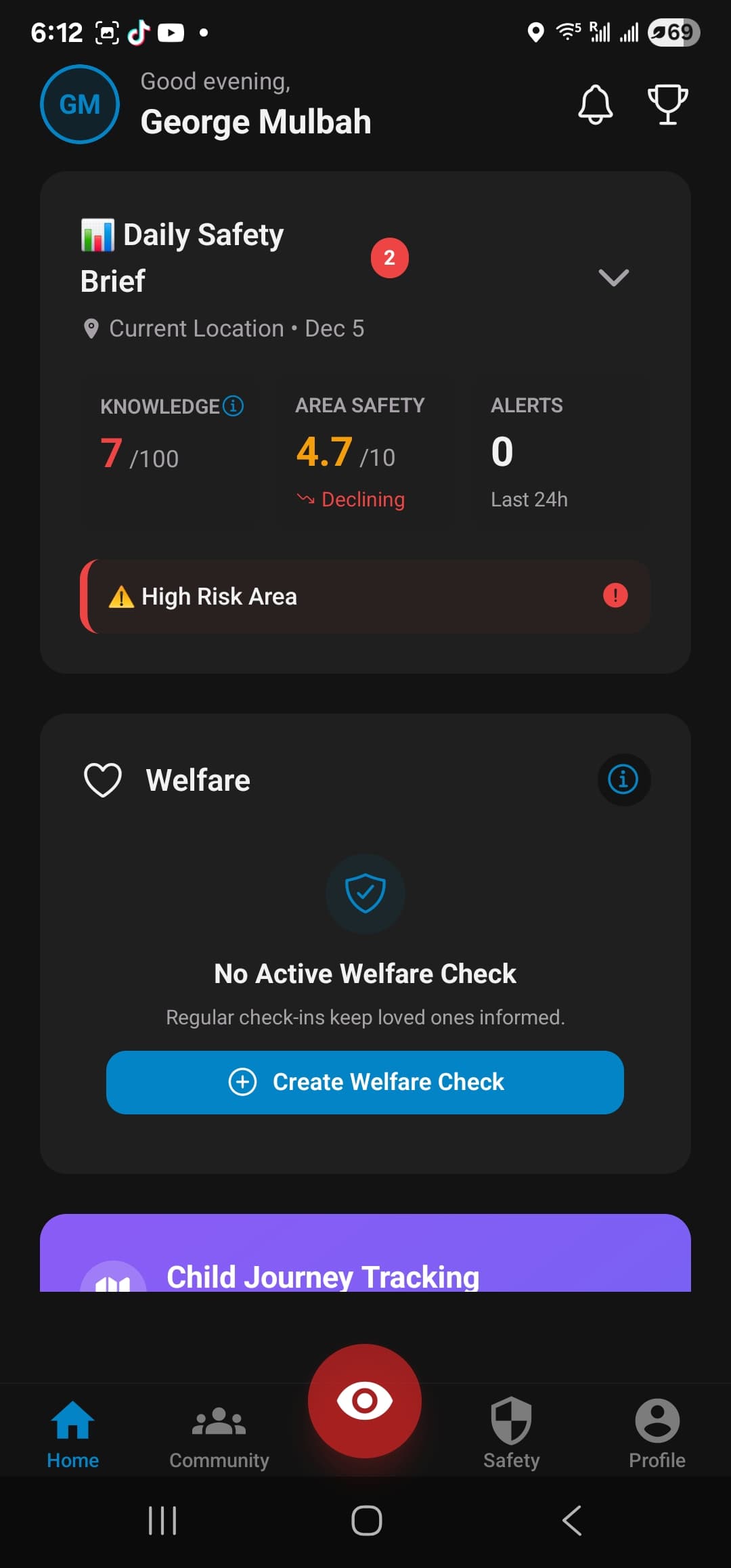
Task: Collapse the Daily Safety Brief card
Action: (613, 278)
